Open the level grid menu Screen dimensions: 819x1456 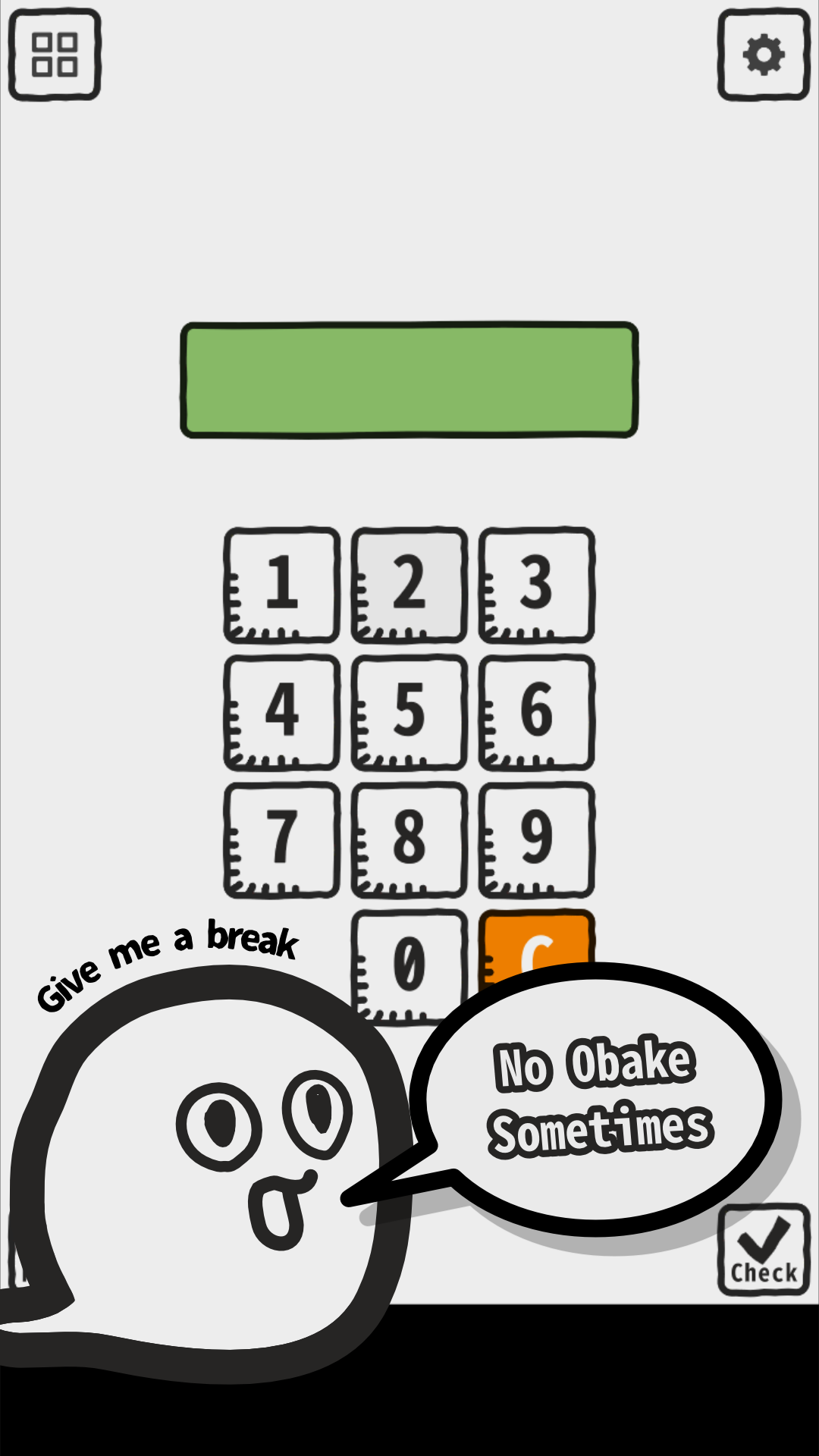point(55,55)
